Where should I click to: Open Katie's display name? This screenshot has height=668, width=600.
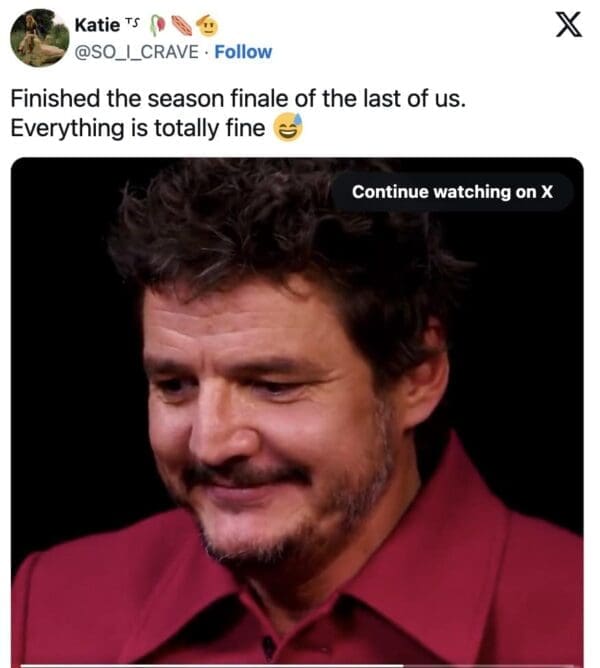[x=97, y=24]
